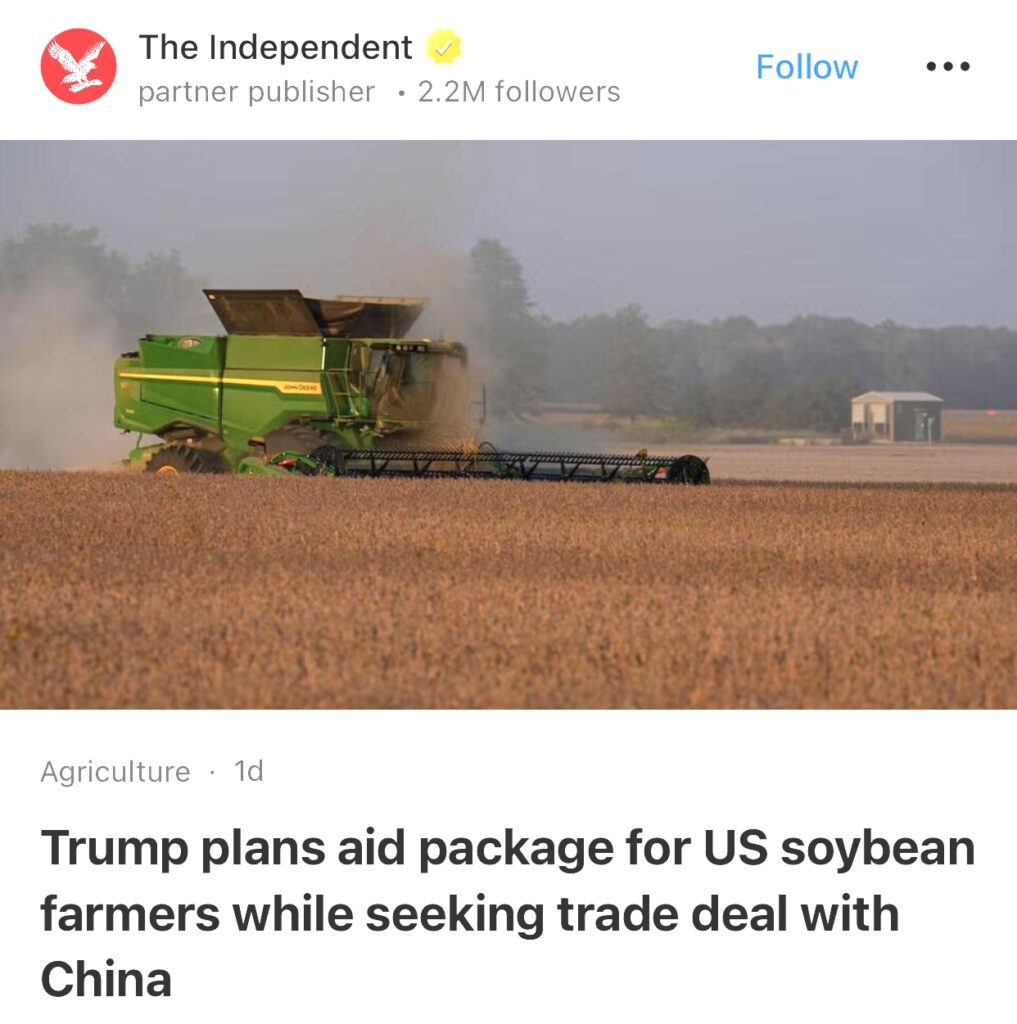
Task: Follow The Independent publisher
Action: [x=806, y=67]
